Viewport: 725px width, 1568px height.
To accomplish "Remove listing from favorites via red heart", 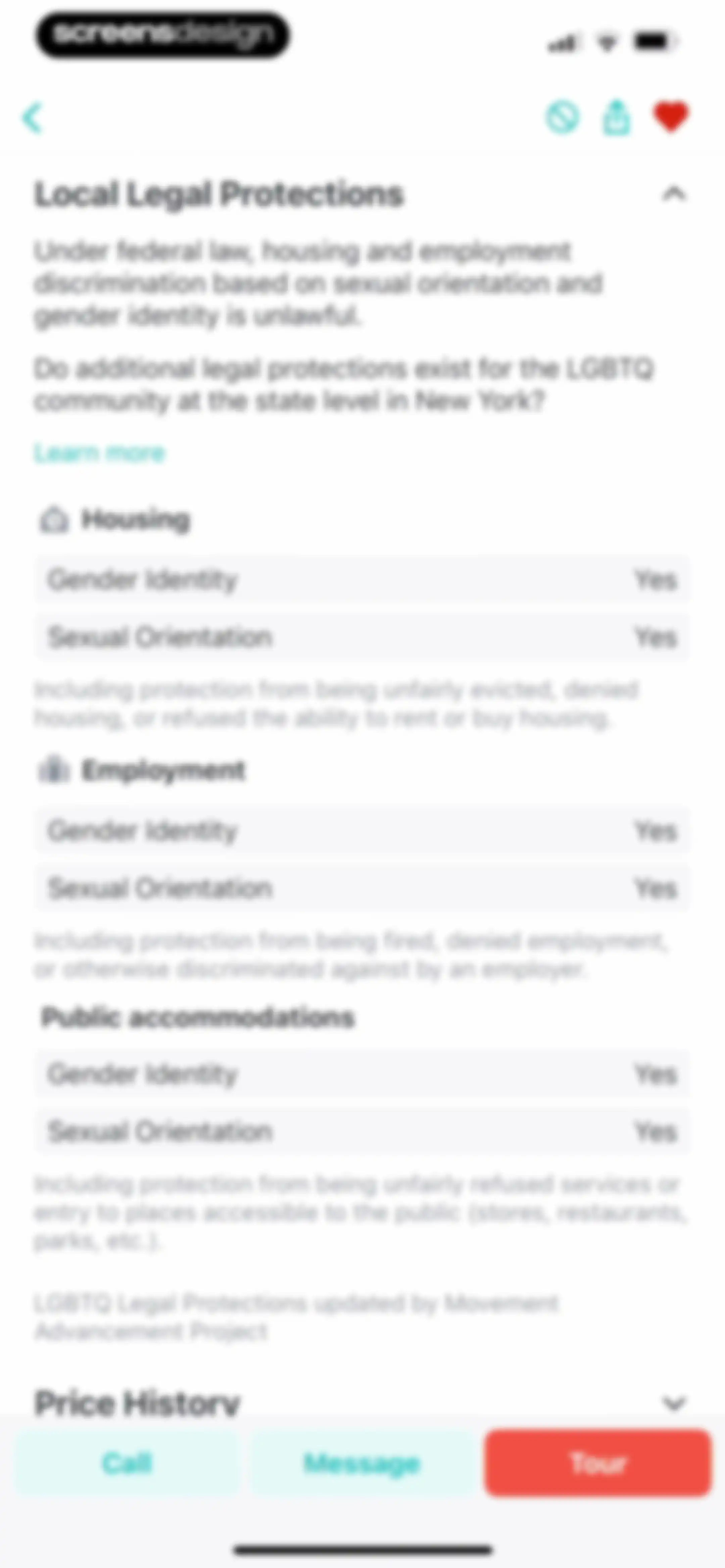I will click(671, 116).
